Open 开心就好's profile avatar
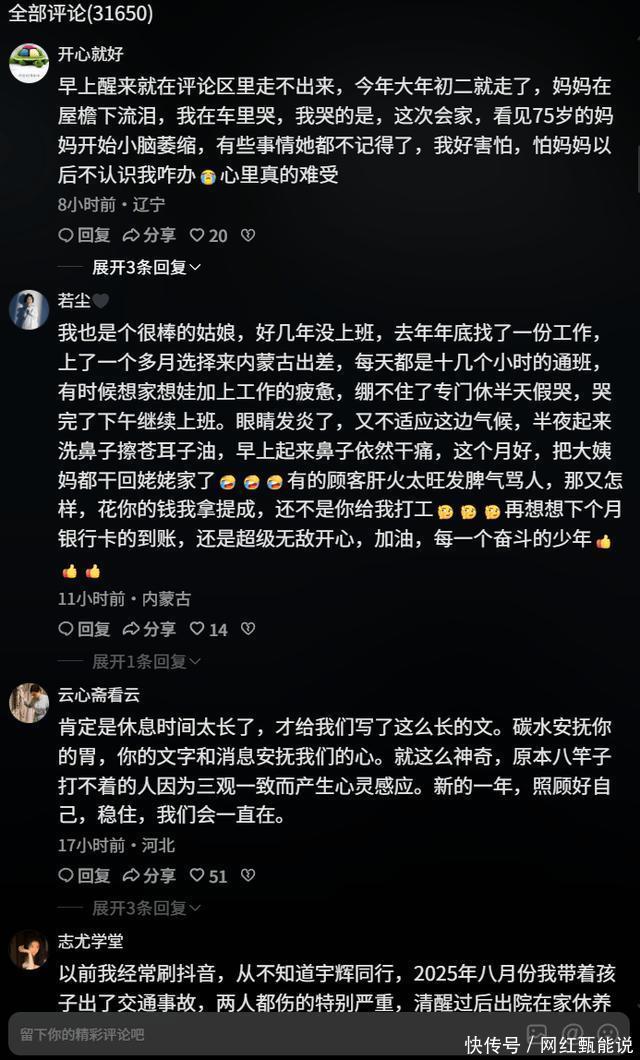The width and height of the screenshot is (640, 1060). (x=29, y=63)
